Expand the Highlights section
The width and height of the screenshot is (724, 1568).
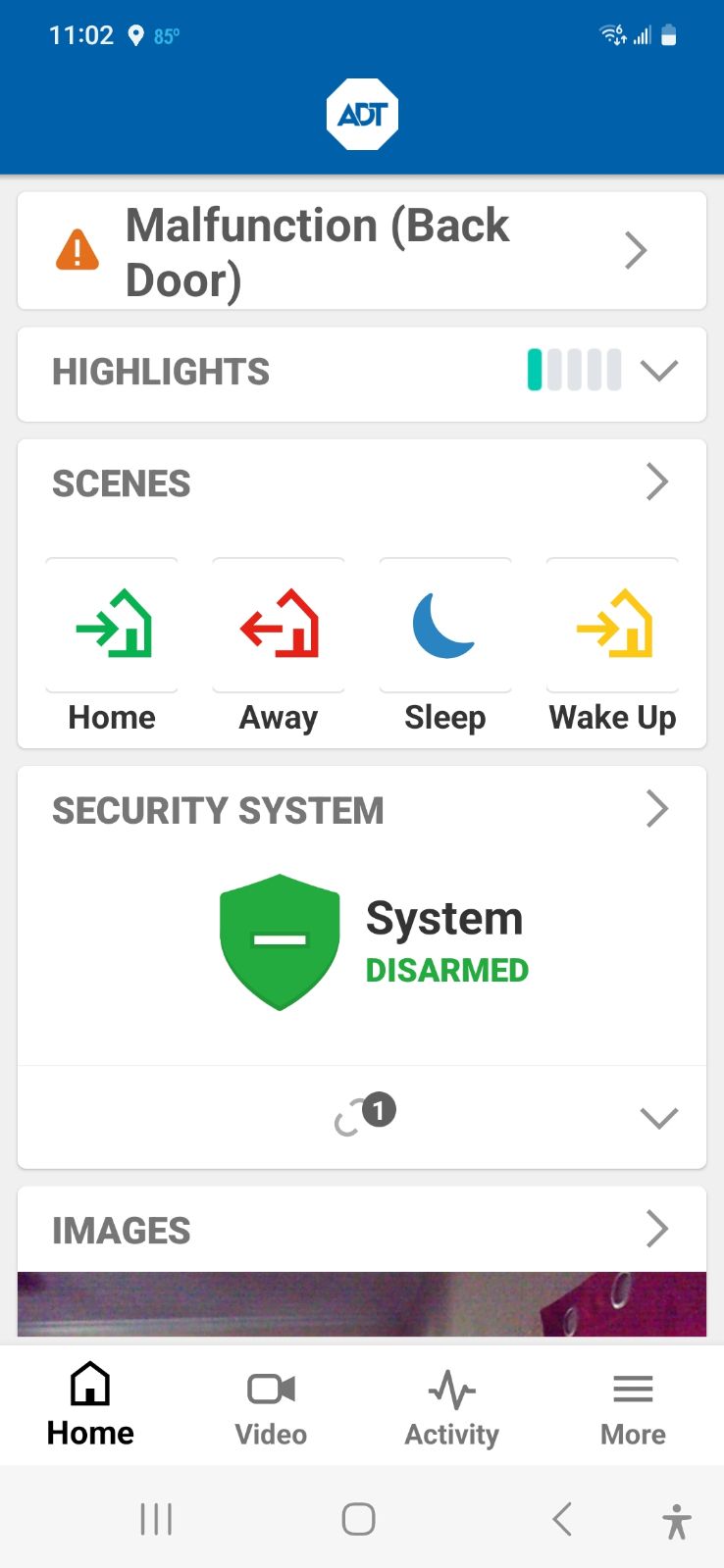click(658, 371)
